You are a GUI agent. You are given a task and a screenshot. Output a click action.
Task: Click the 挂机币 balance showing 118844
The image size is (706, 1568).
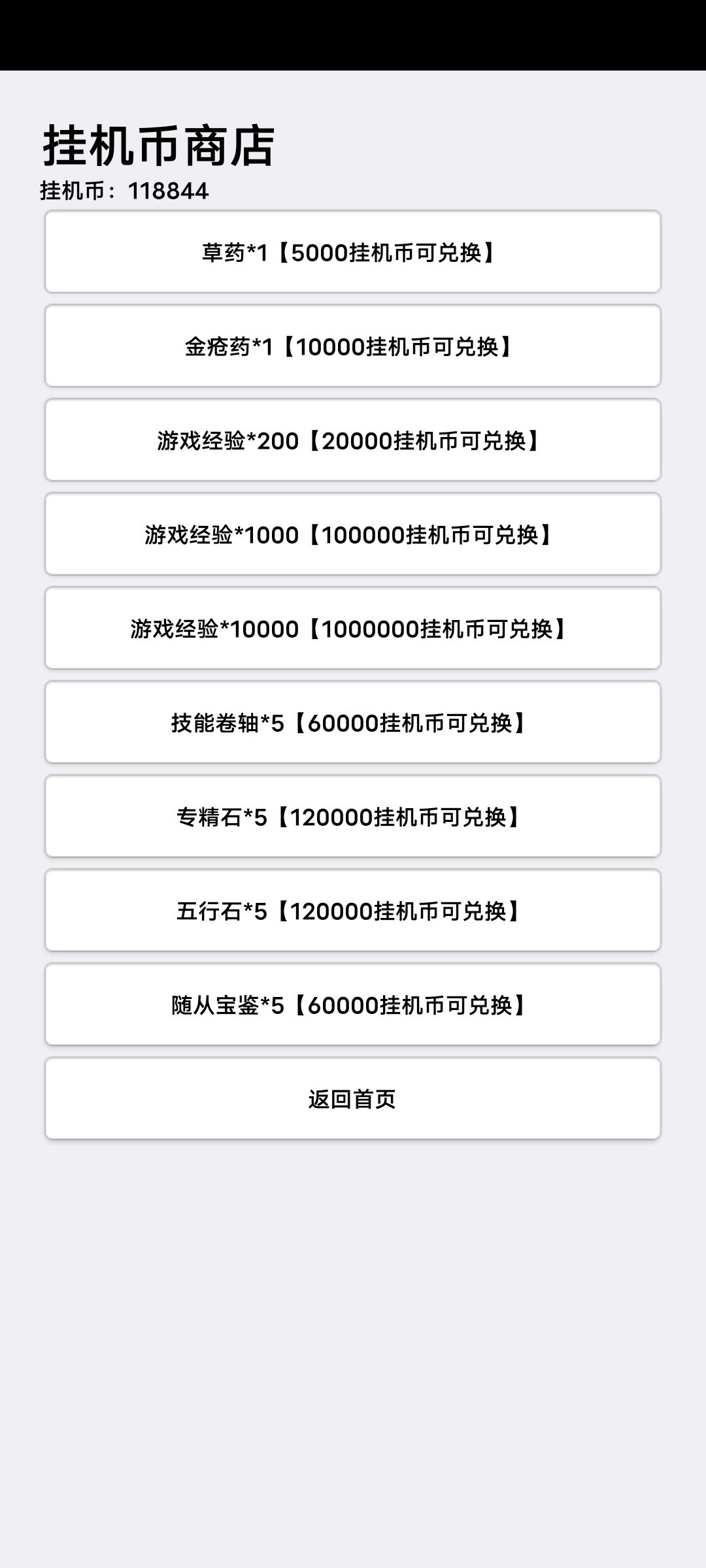click(124, 191)
